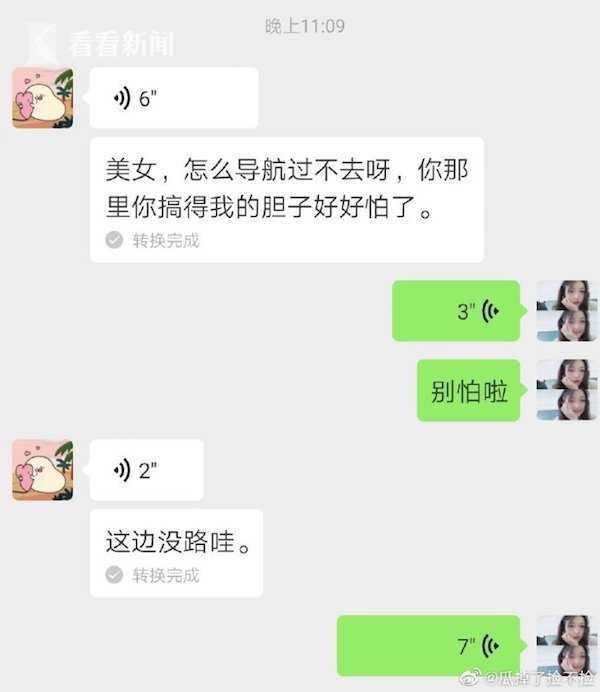Viewport: 600px width, 692px height.
Task: Play the 7-second voice message
Action: 429,645
